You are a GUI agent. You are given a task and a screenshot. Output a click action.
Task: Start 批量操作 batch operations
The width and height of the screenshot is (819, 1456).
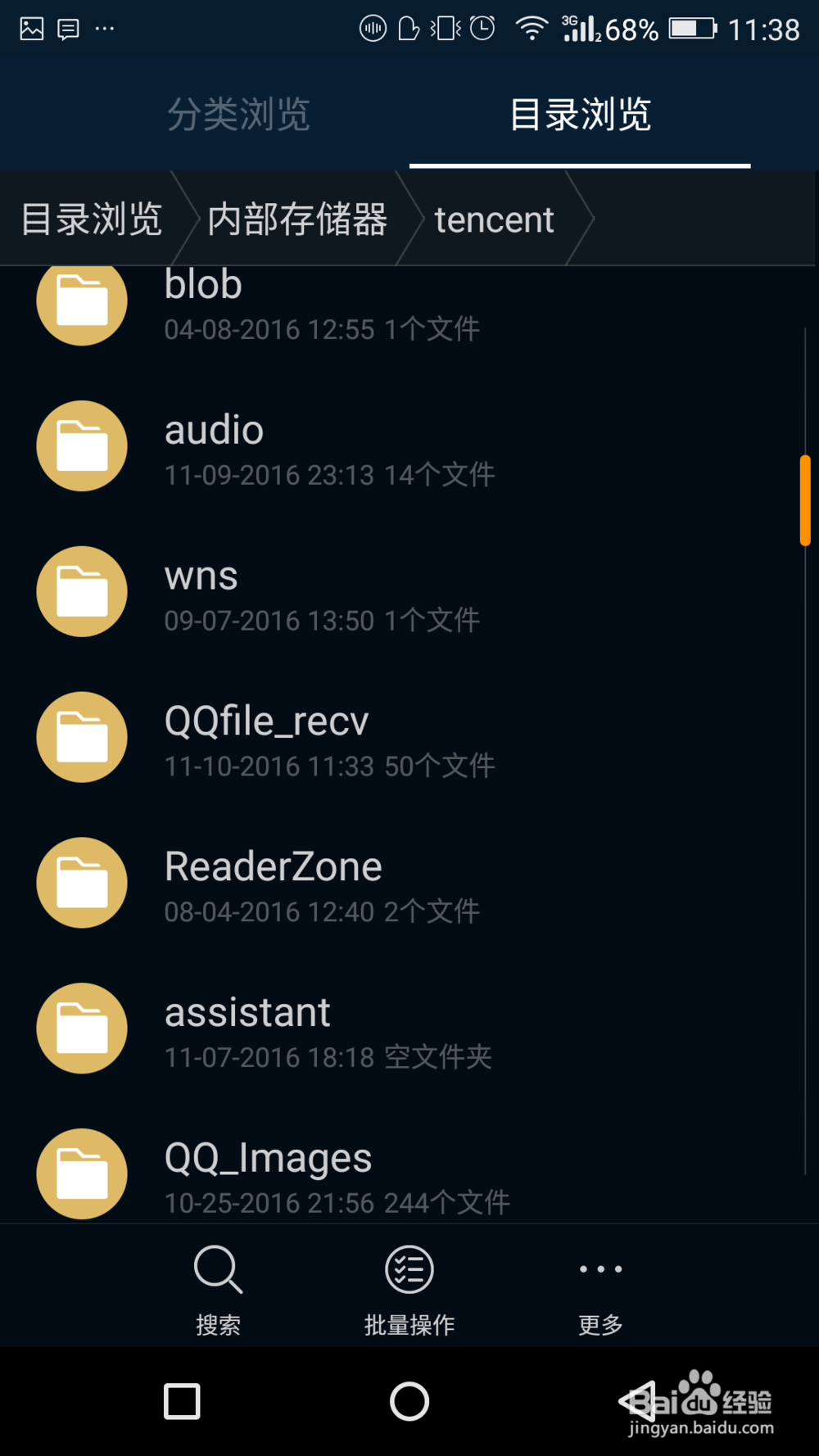point(409,1287)
